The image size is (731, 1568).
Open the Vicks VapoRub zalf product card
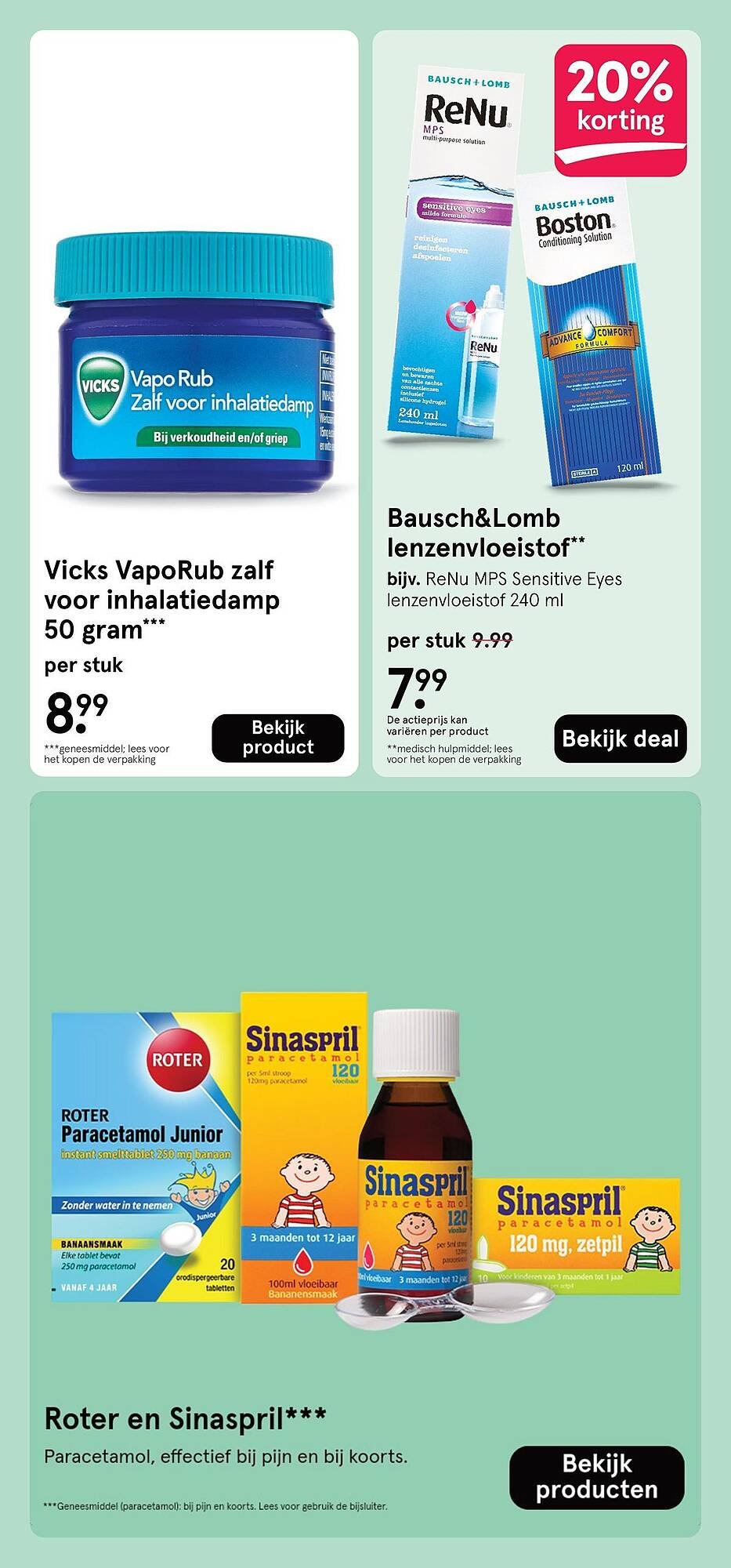coord(194,353)
